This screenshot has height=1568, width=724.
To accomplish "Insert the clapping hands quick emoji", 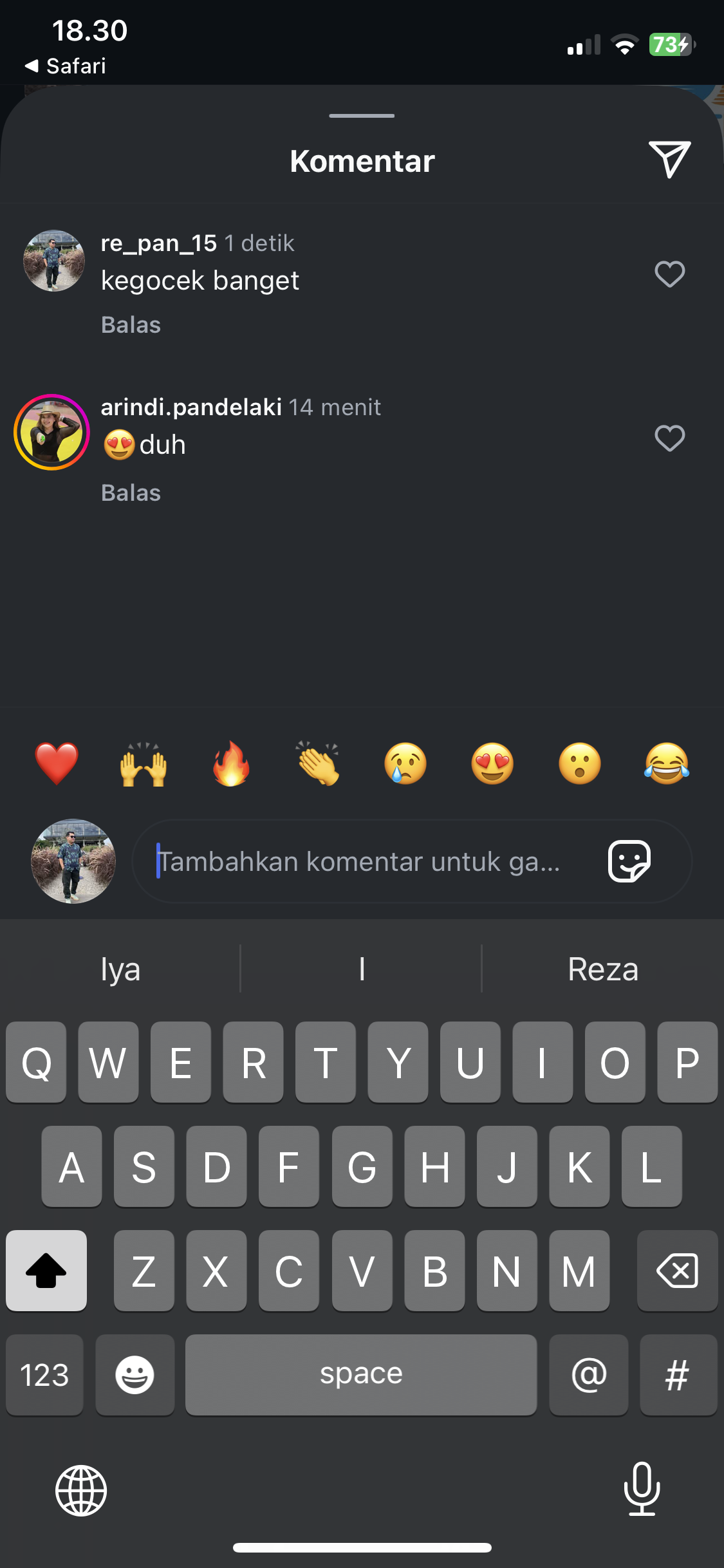I will coord(318,764).
